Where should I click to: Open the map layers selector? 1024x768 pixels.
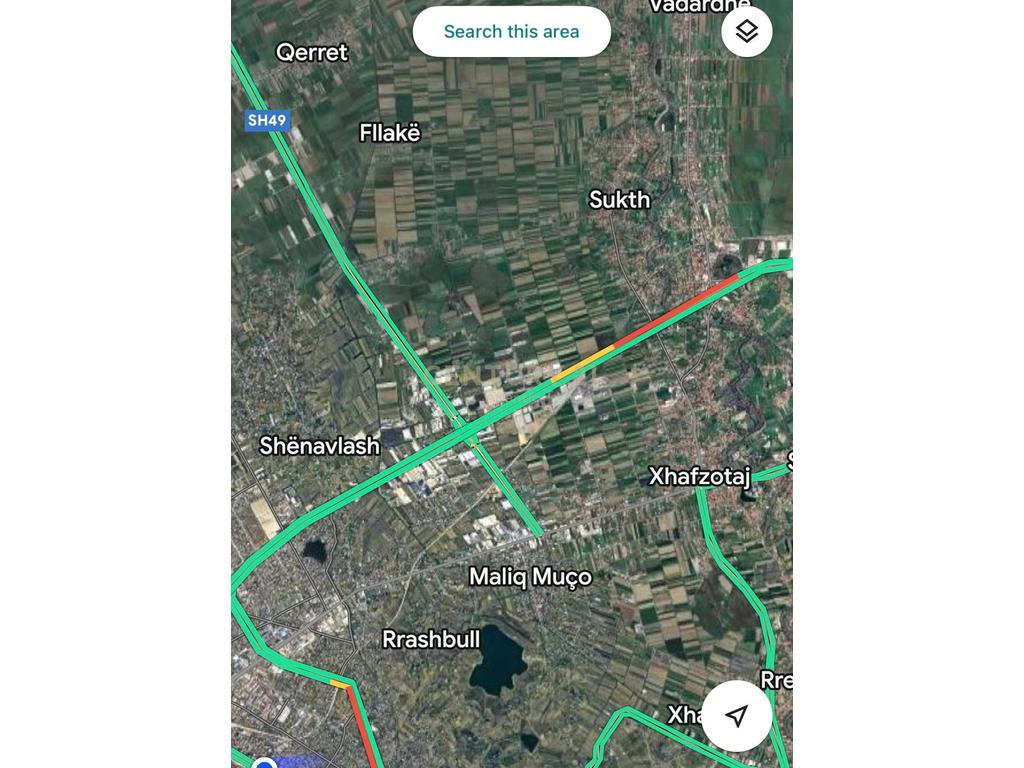[746, 32]
